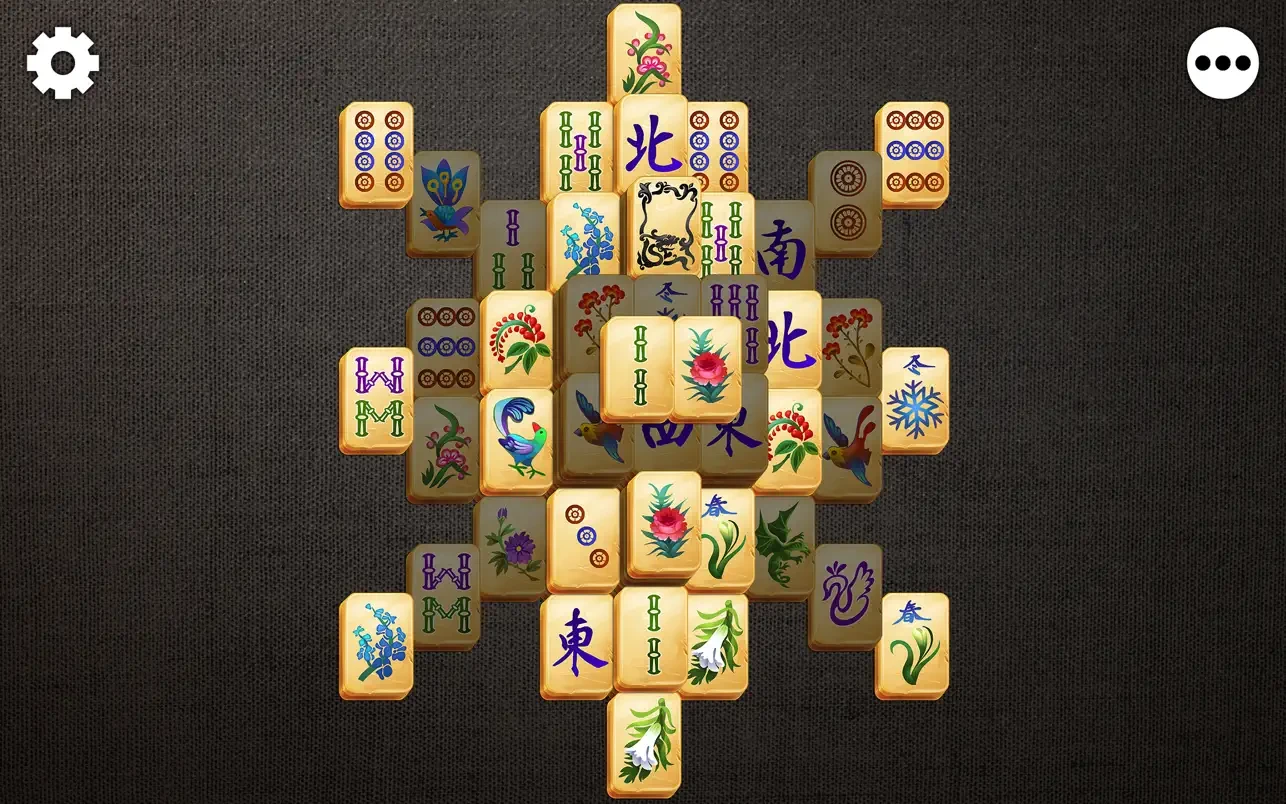1286x804 pixels.
Task: Tap the three-circle diagonal dots tile
Action: point(584,537)
